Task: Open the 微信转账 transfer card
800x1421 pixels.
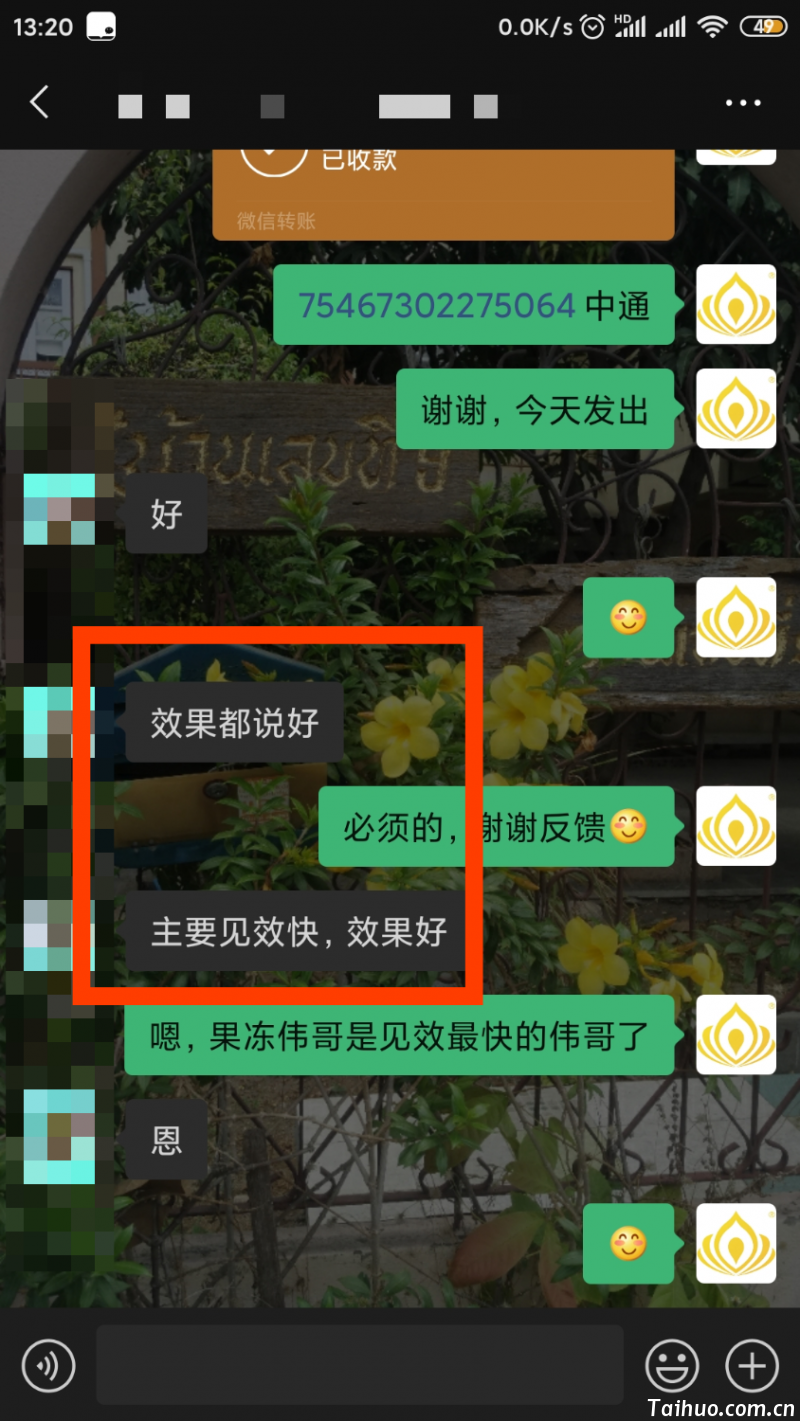Action: click(443, 192)
